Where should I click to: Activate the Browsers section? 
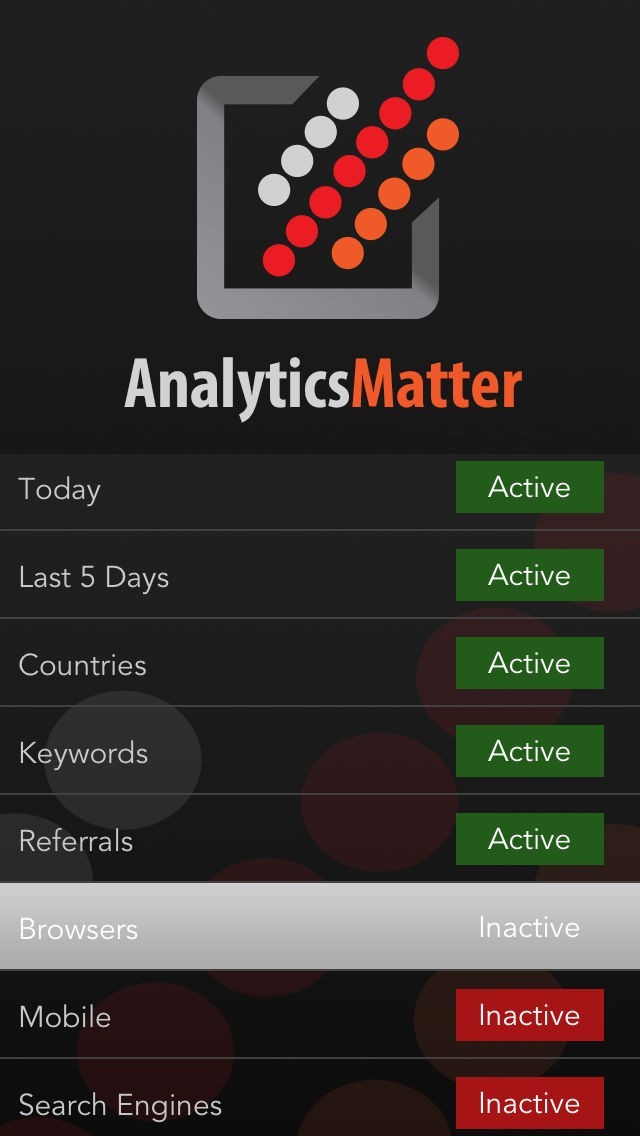click(529, 927)
